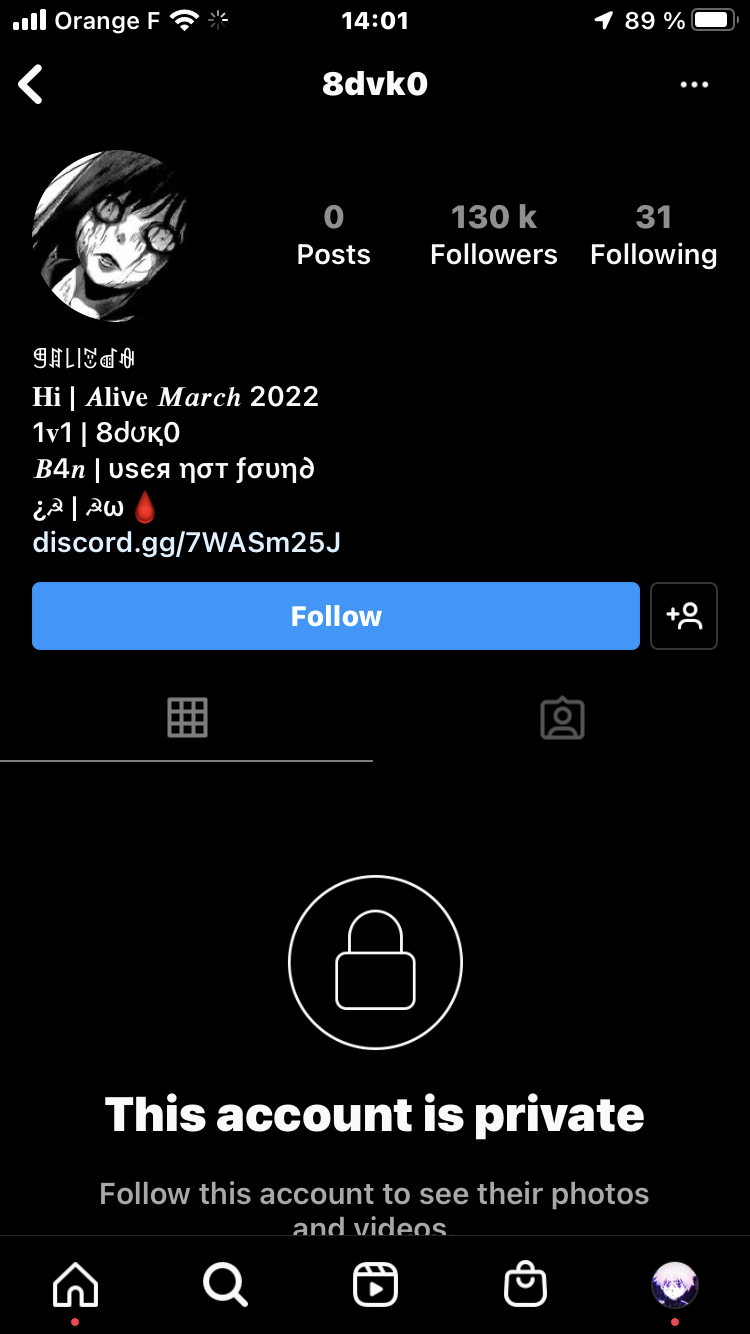Image resolution: width=750 pixels, height=1334 pixels.
Task: Open the Shop tab
Action: click(x=525, y=1284)
